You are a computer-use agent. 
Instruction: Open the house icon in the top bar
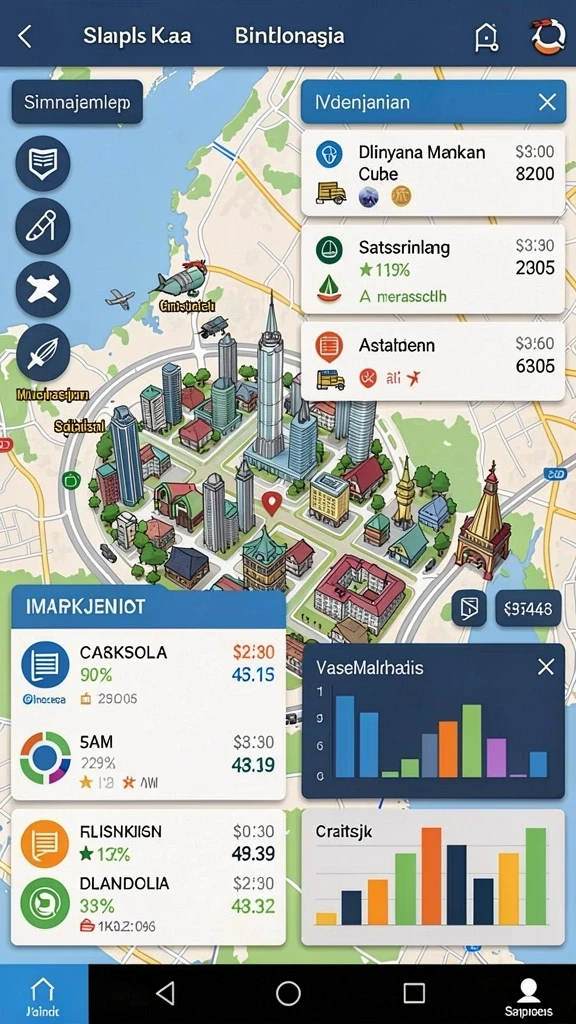click(x=484, y=38)
